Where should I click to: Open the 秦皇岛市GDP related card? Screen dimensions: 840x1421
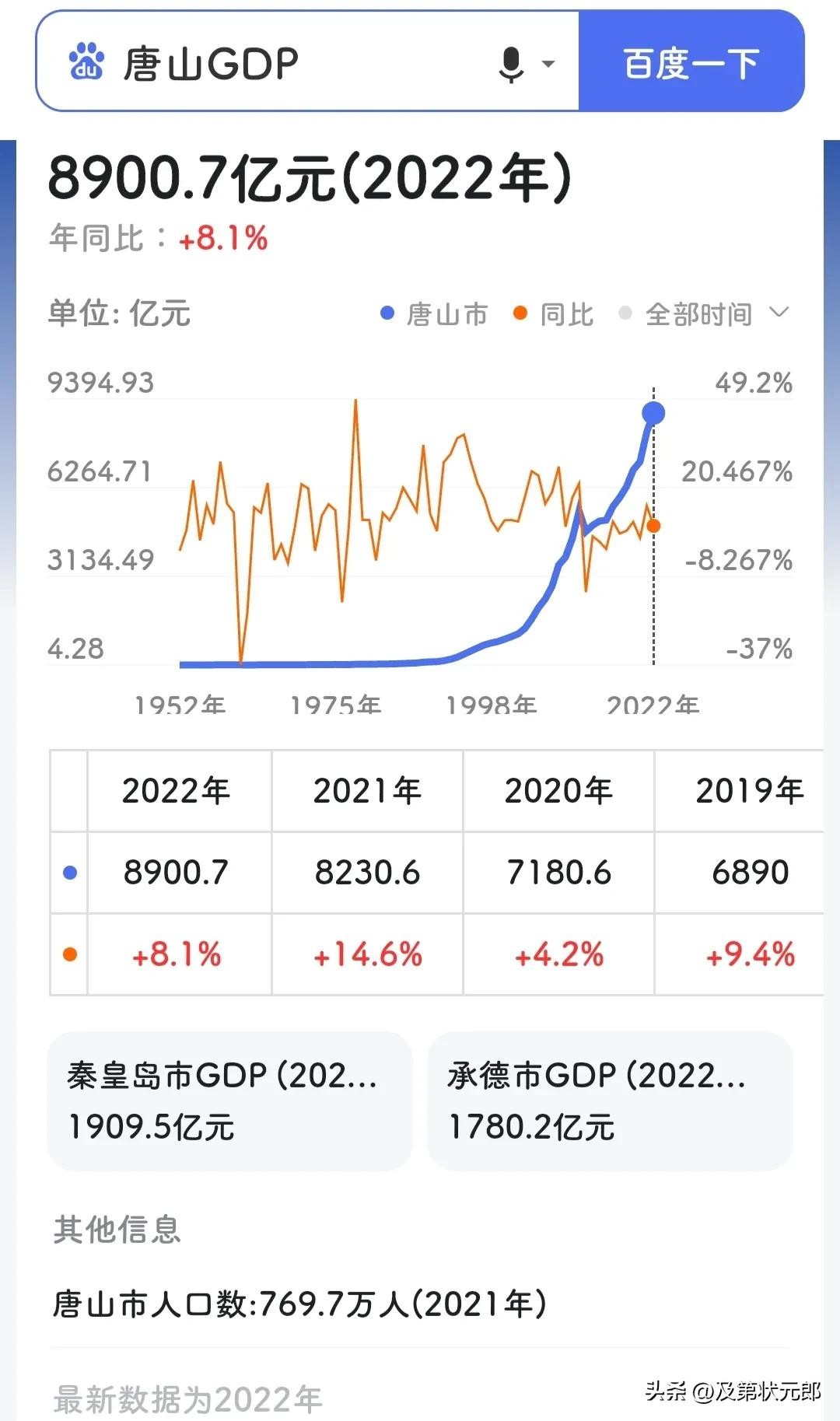pos(229,1101)
